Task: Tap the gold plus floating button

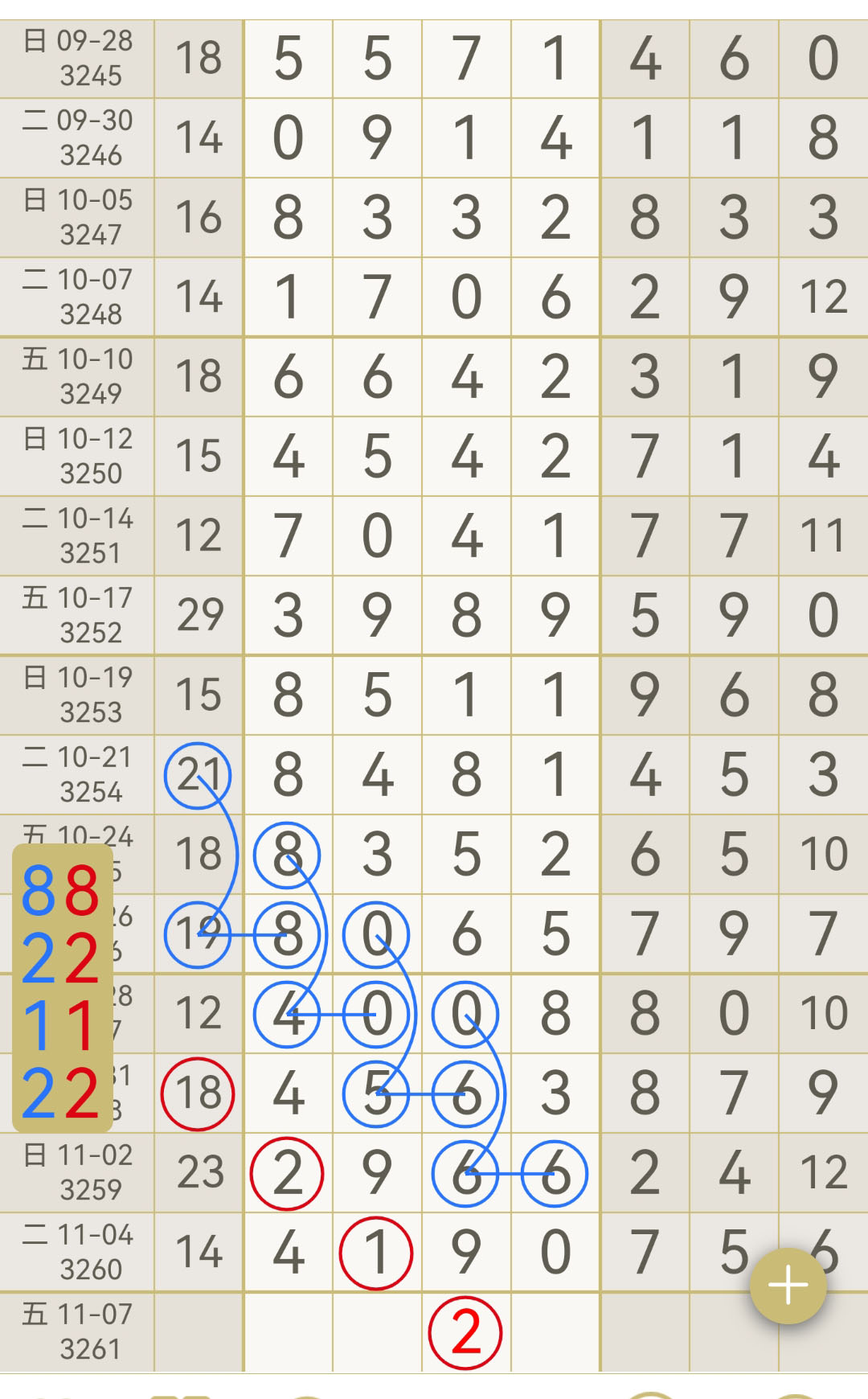Action: 788,1285
